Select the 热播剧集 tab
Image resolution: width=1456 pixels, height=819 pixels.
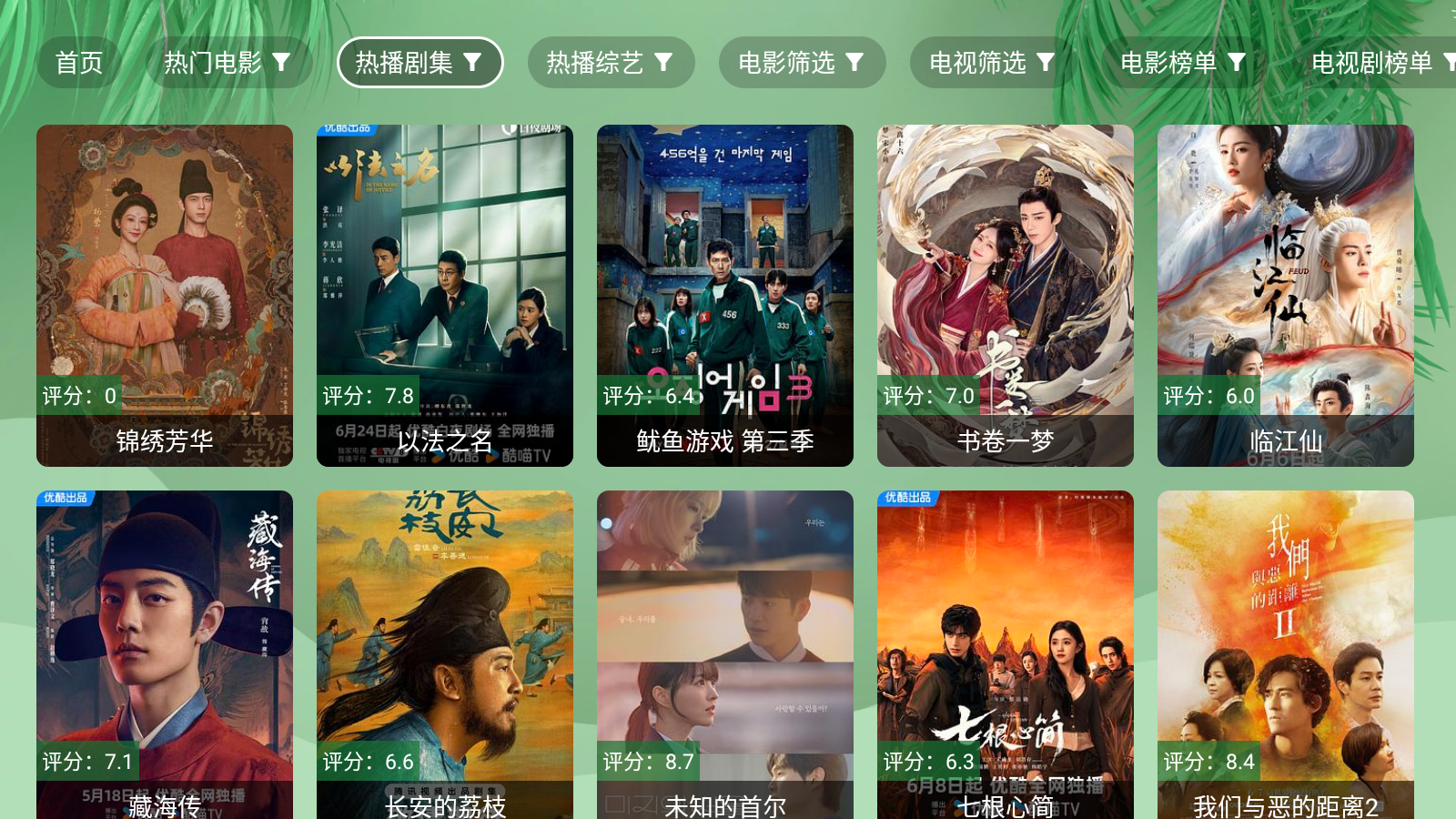click(420, 63)
